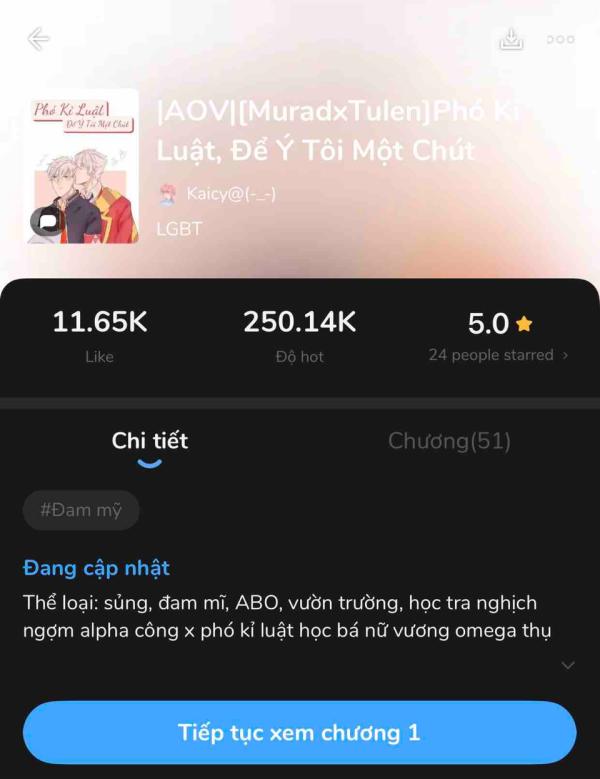View the 24 people starred ratings
The image size is (600, 779).
(x=497, y=355)
